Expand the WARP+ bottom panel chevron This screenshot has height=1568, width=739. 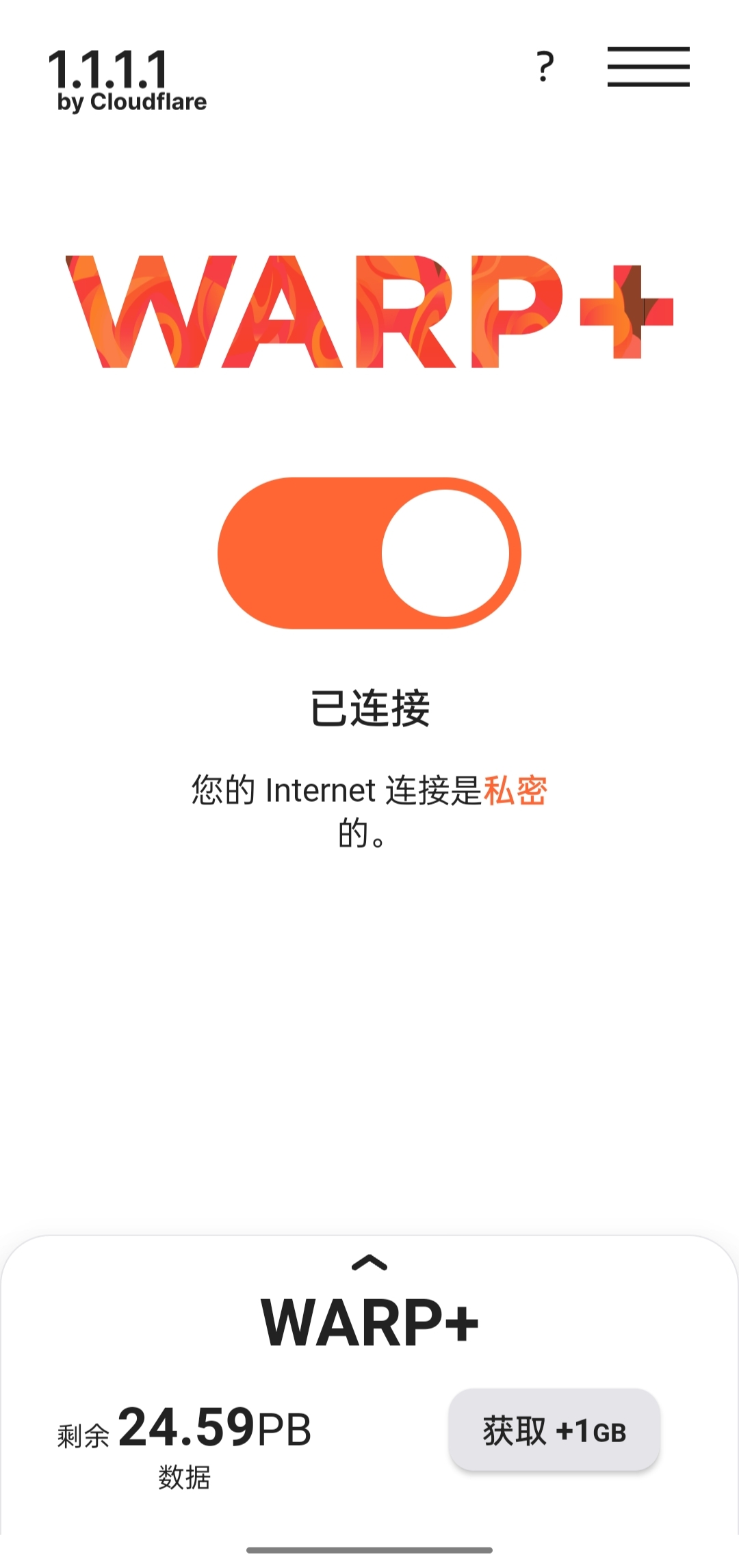click(x=369, y=1263)
